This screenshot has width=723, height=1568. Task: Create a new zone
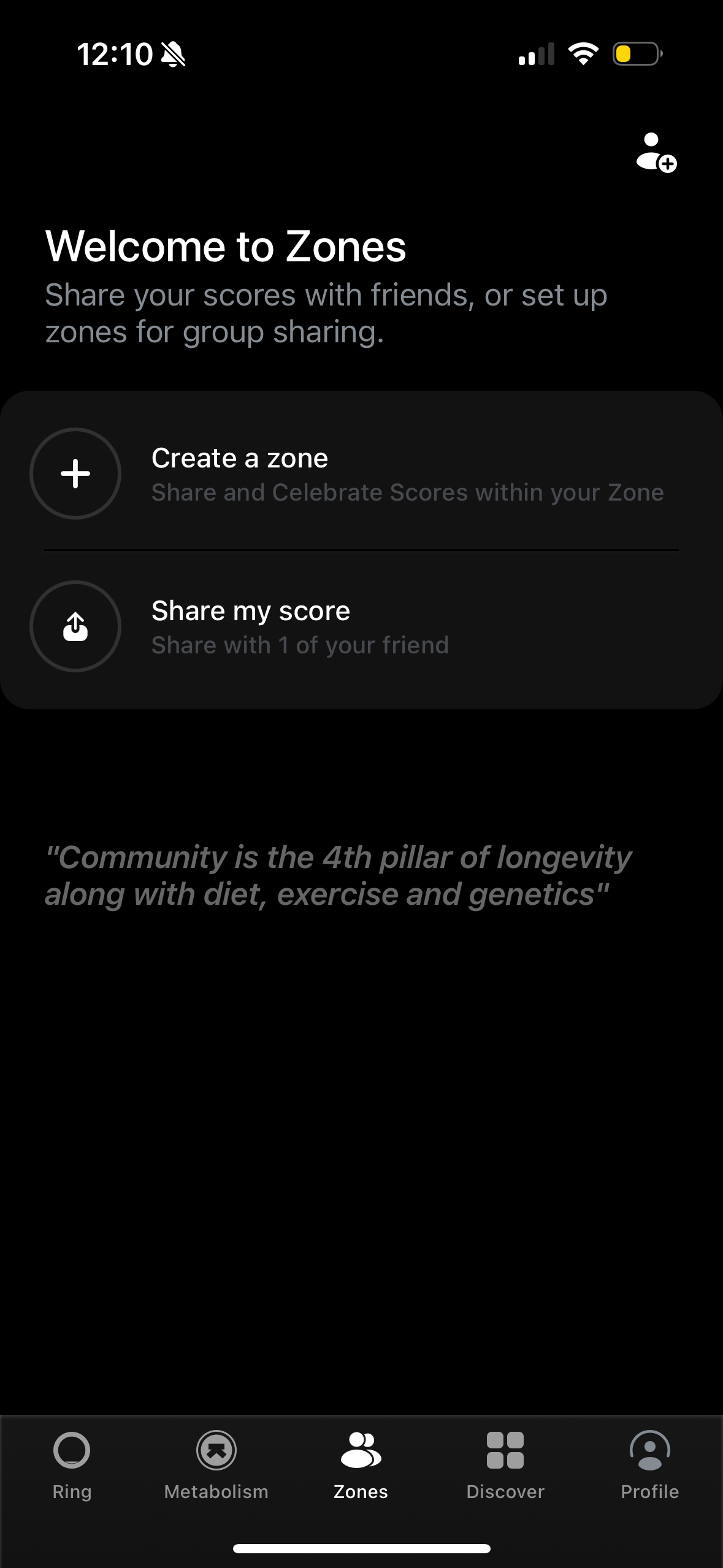pos(361,474)
